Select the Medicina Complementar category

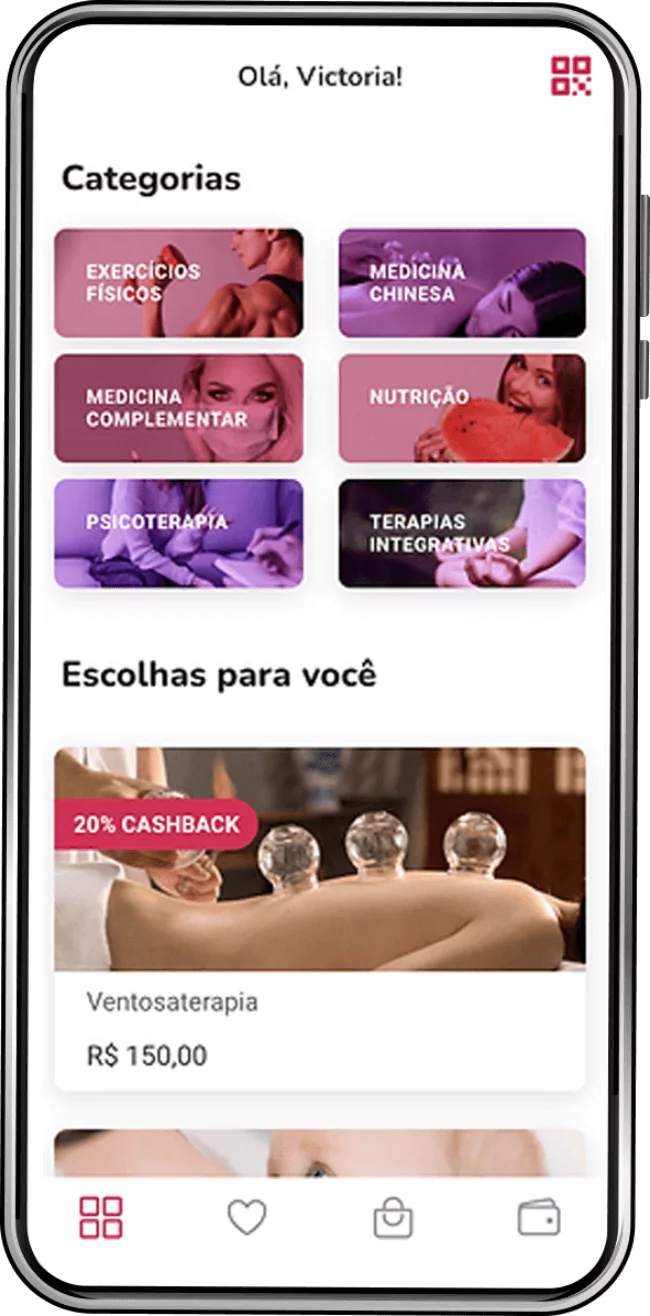[x=179, y=408]
